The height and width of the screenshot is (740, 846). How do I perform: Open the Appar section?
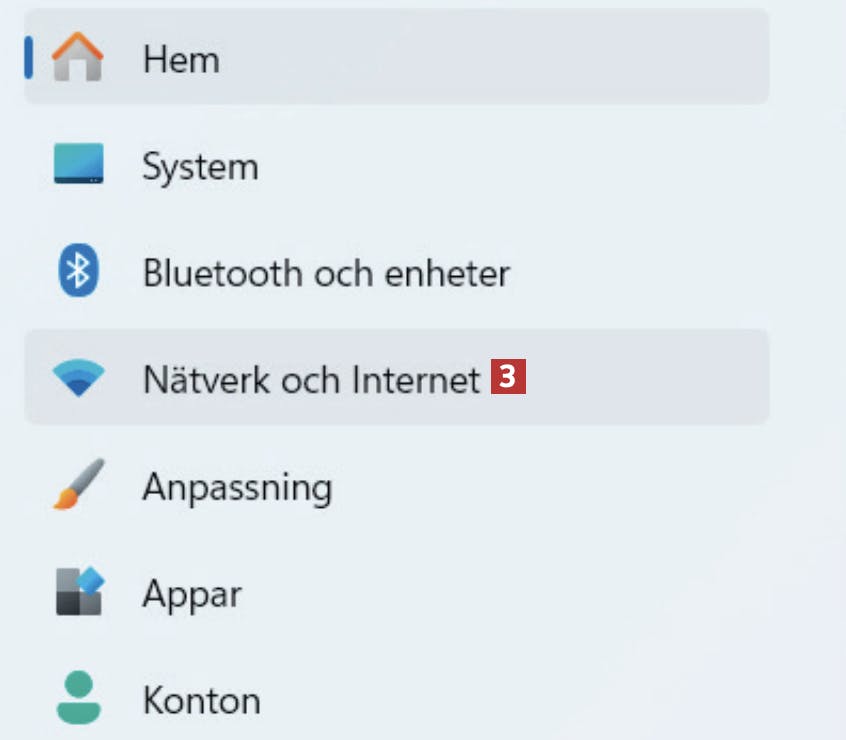[192, 594]
